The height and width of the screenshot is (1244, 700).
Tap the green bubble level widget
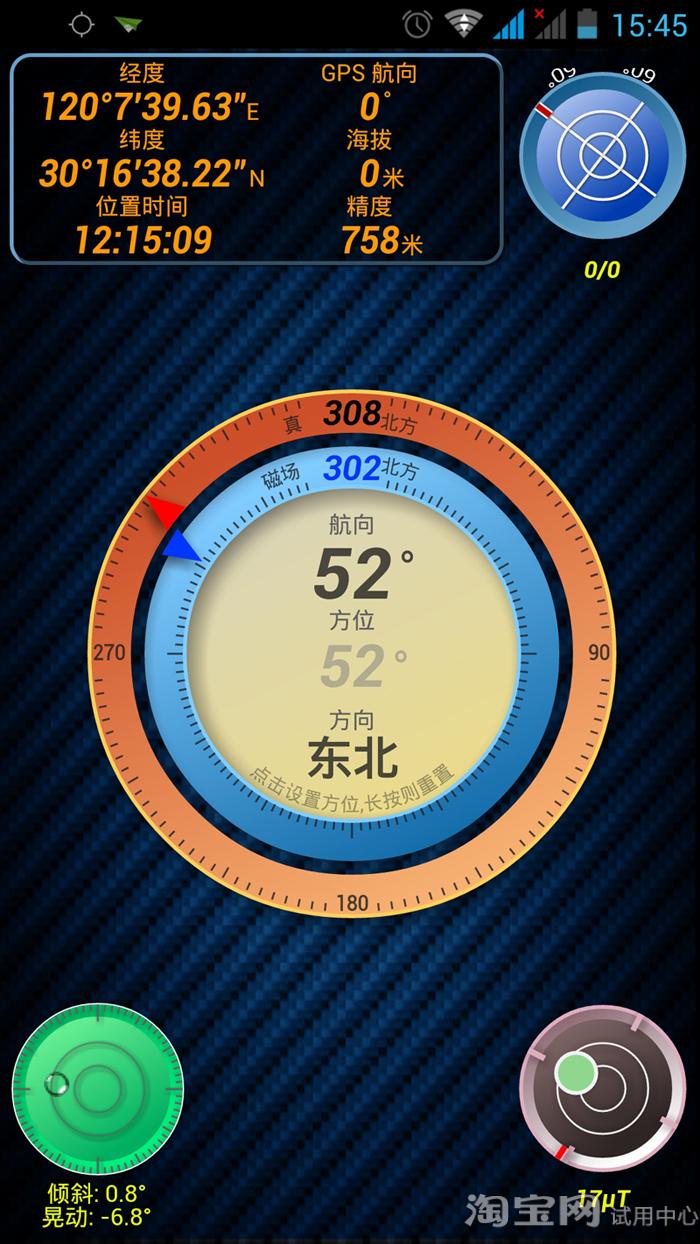point(97,1089)
